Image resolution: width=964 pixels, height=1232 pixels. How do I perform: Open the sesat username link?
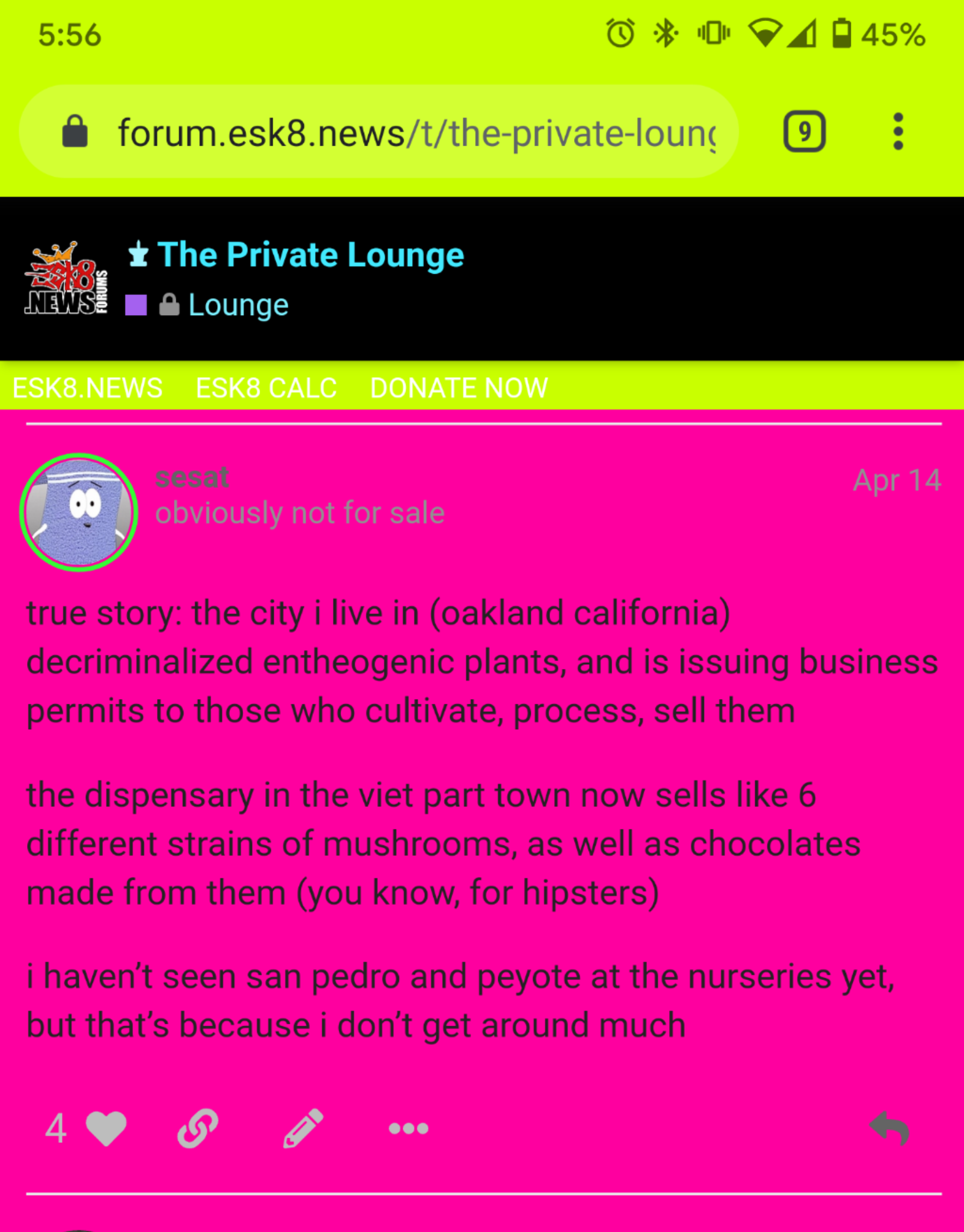192,478
